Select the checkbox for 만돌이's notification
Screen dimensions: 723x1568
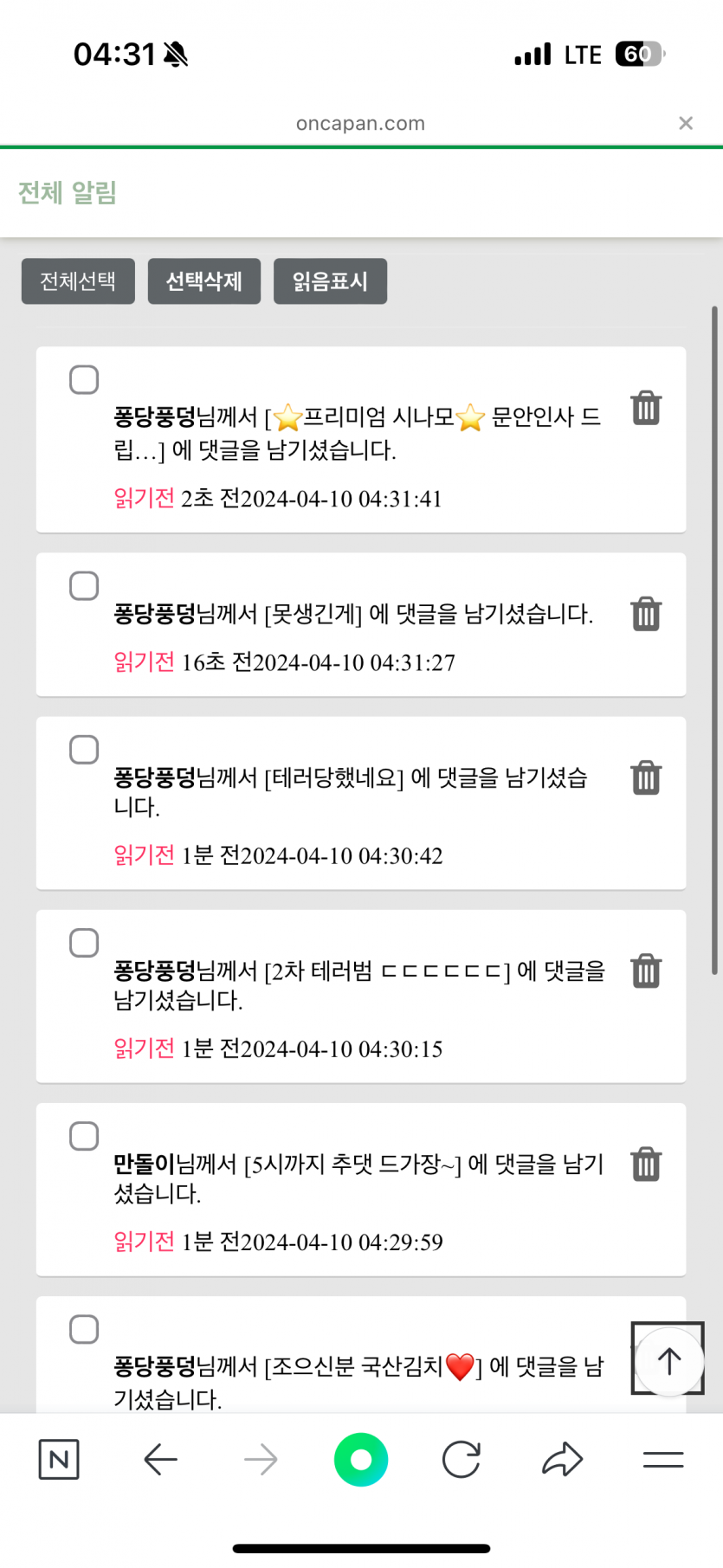tap(84, 1136)
